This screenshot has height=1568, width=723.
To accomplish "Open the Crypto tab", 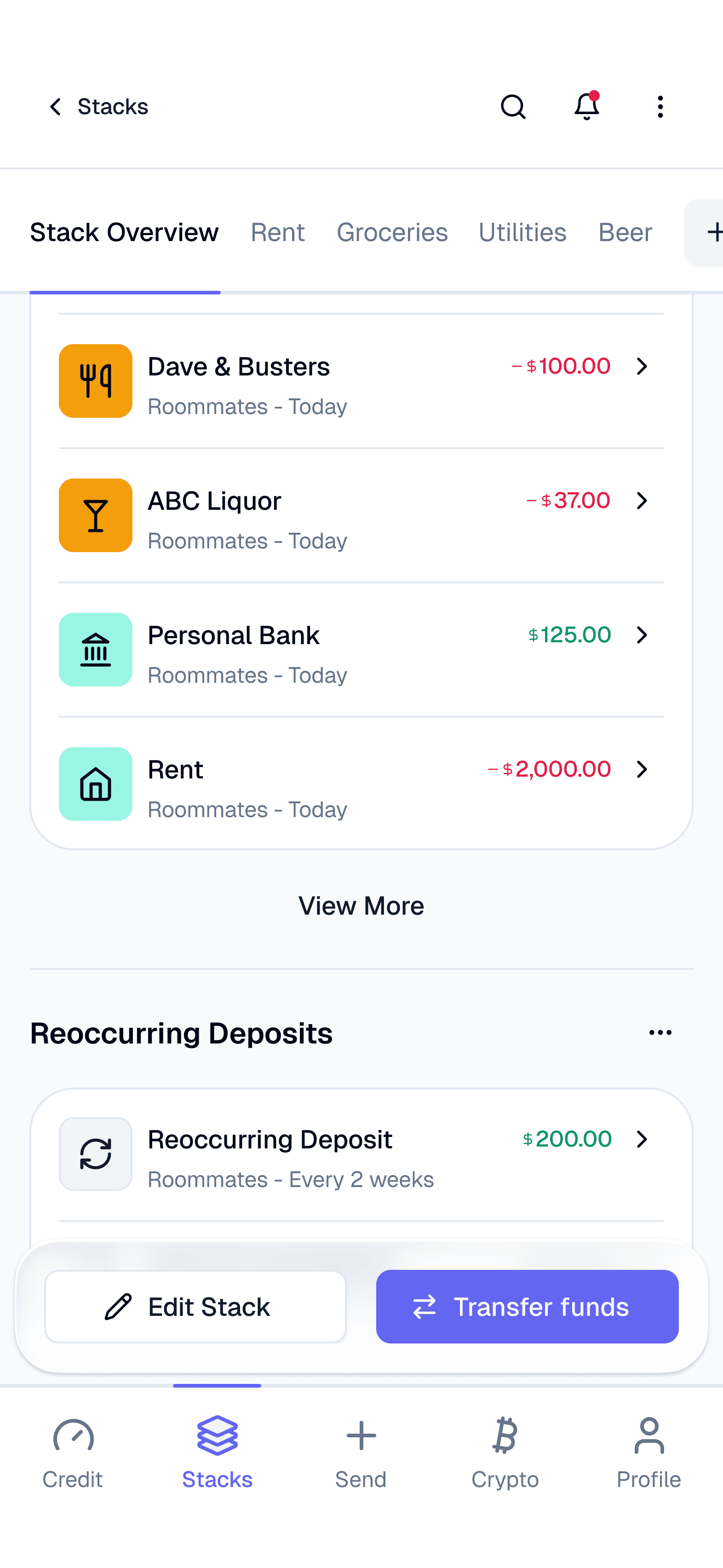I will point(505,1453).
